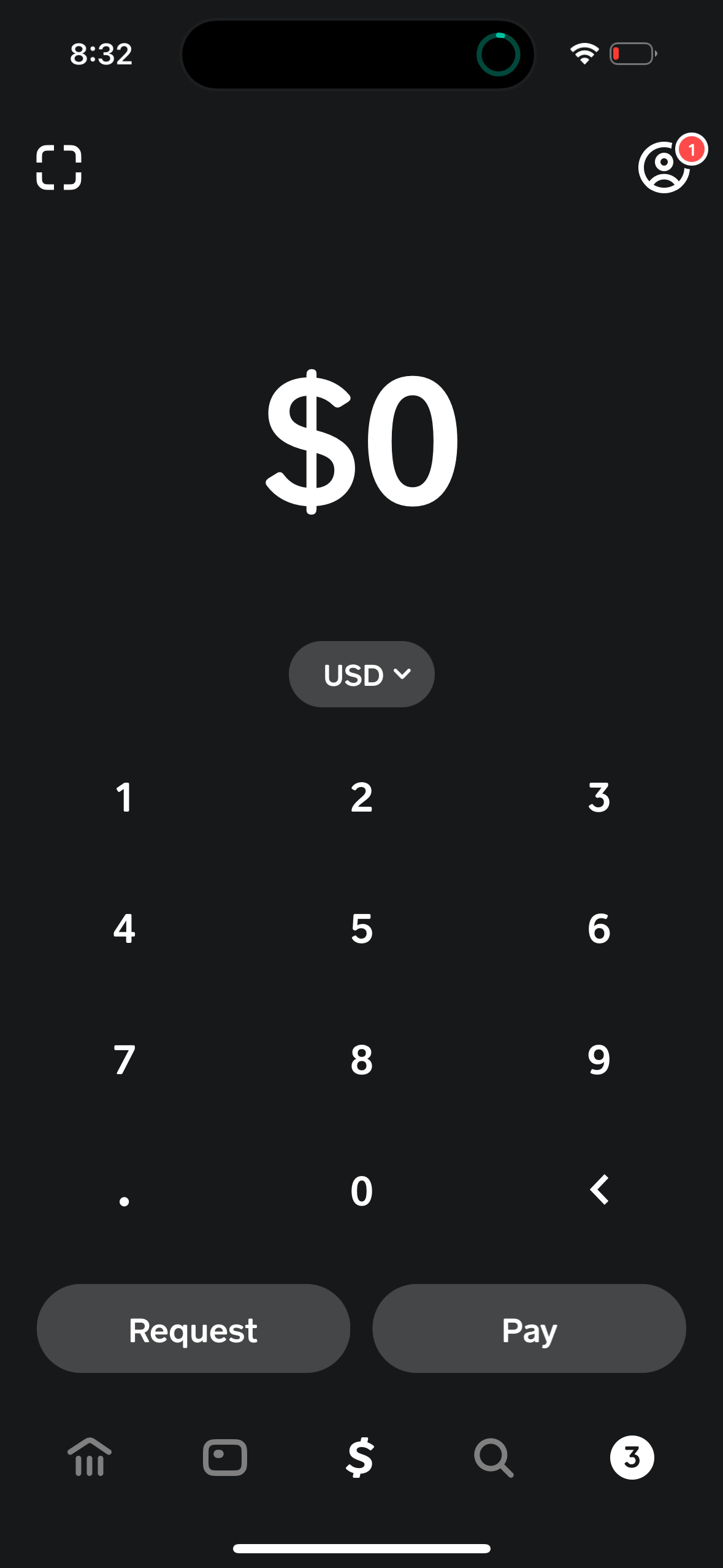The width and height of the screenshot is (723, 1568).
Task: Tap number 5 on the keypad
Action: pos(361,928)
